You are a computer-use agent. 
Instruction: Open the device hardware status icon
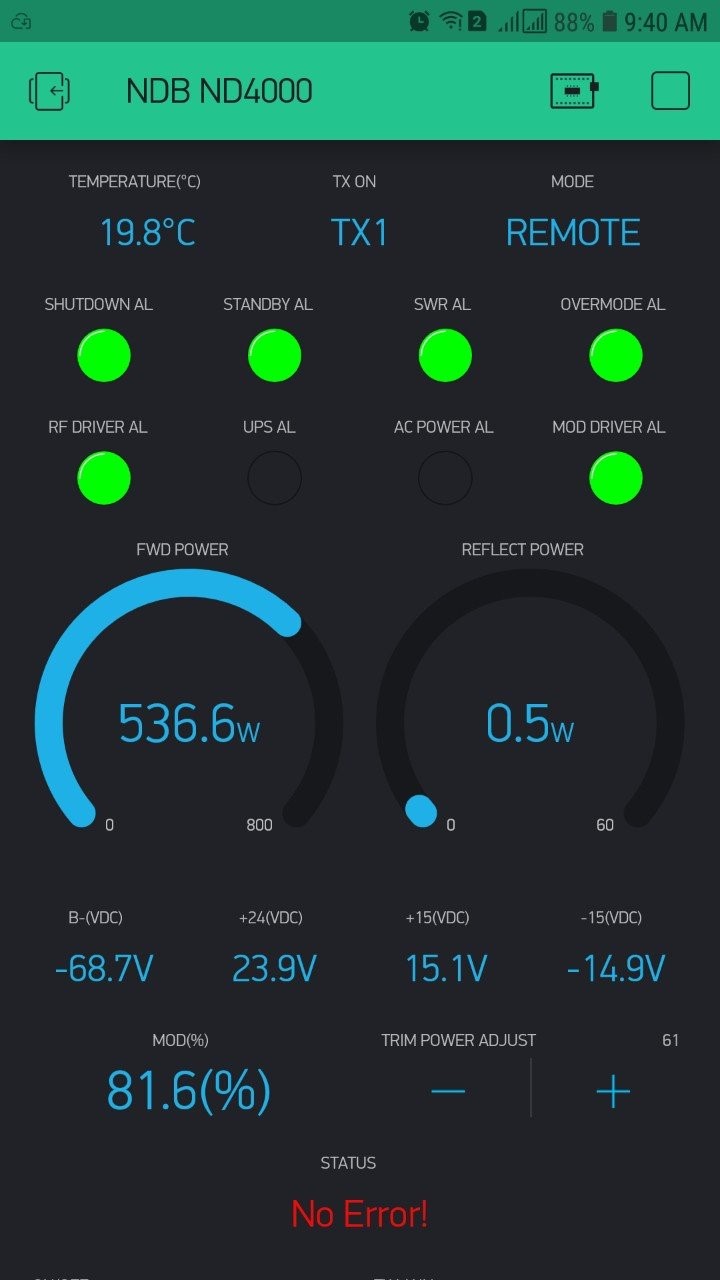click(574, 91)
